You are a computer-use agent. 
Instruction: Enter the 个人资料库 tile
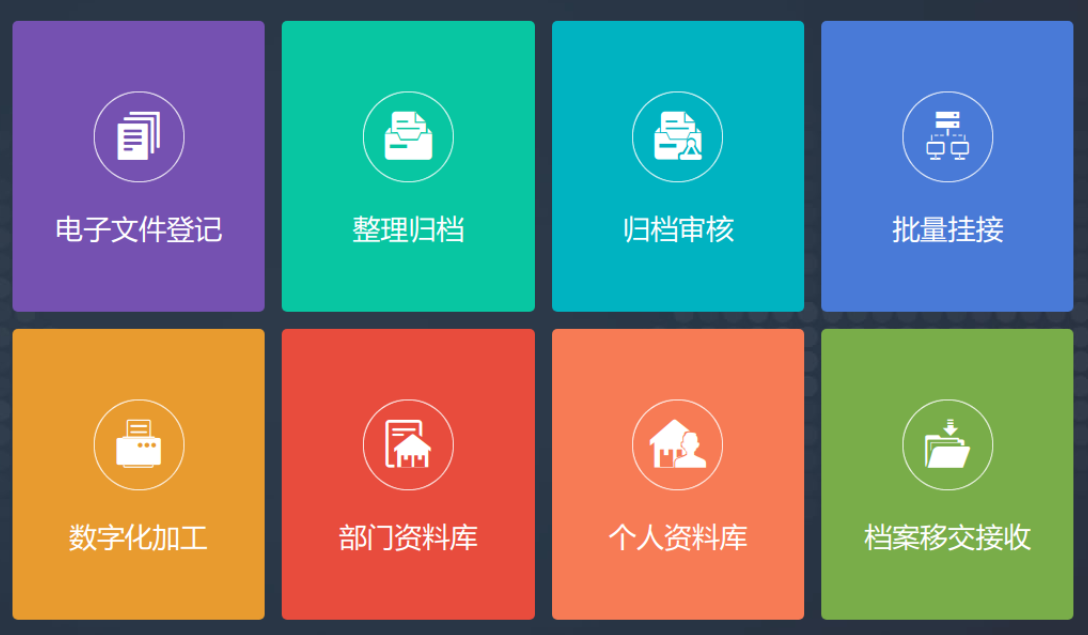pyautogui.click(x=677, y=474)
